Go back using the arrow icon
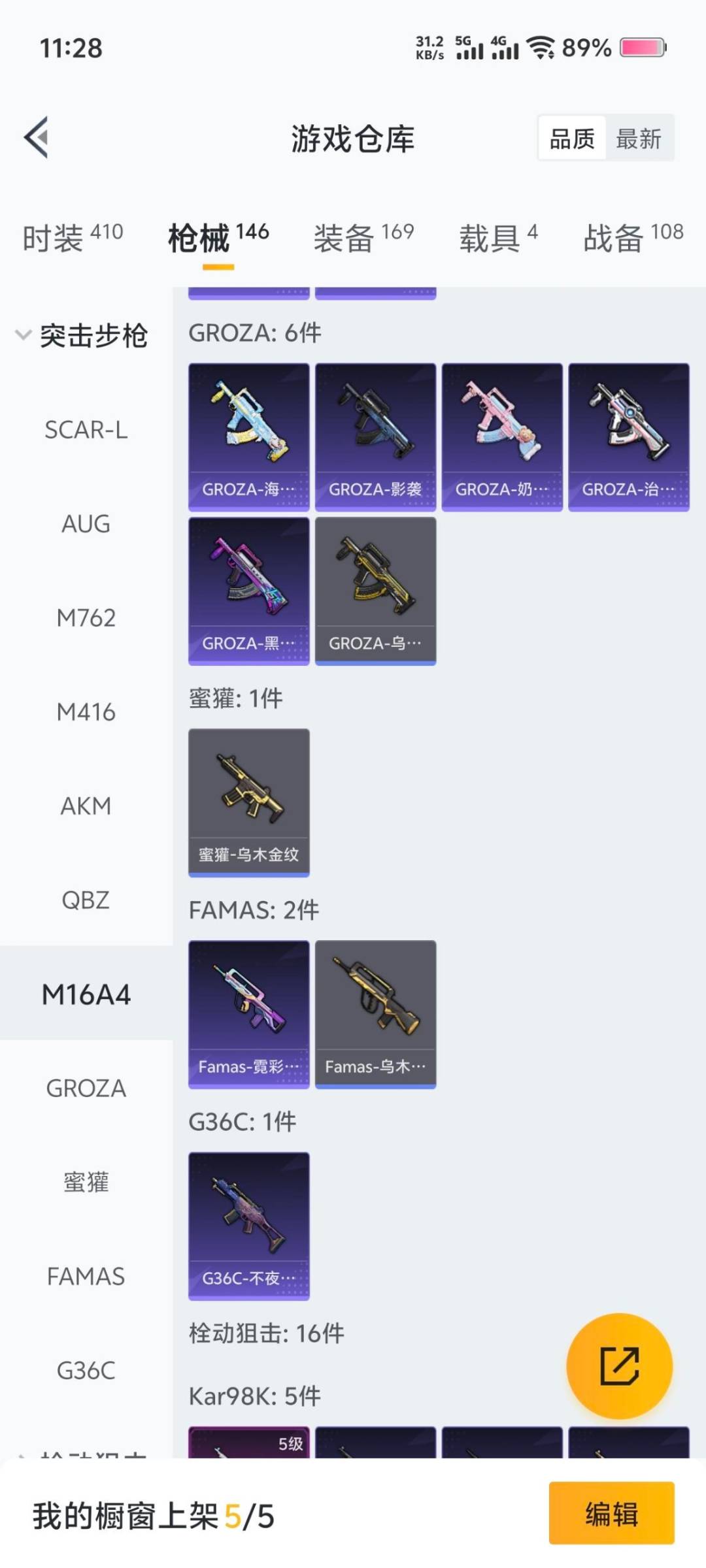The width and height of the screenshot is (706, 1568). [x=37, y=137]
